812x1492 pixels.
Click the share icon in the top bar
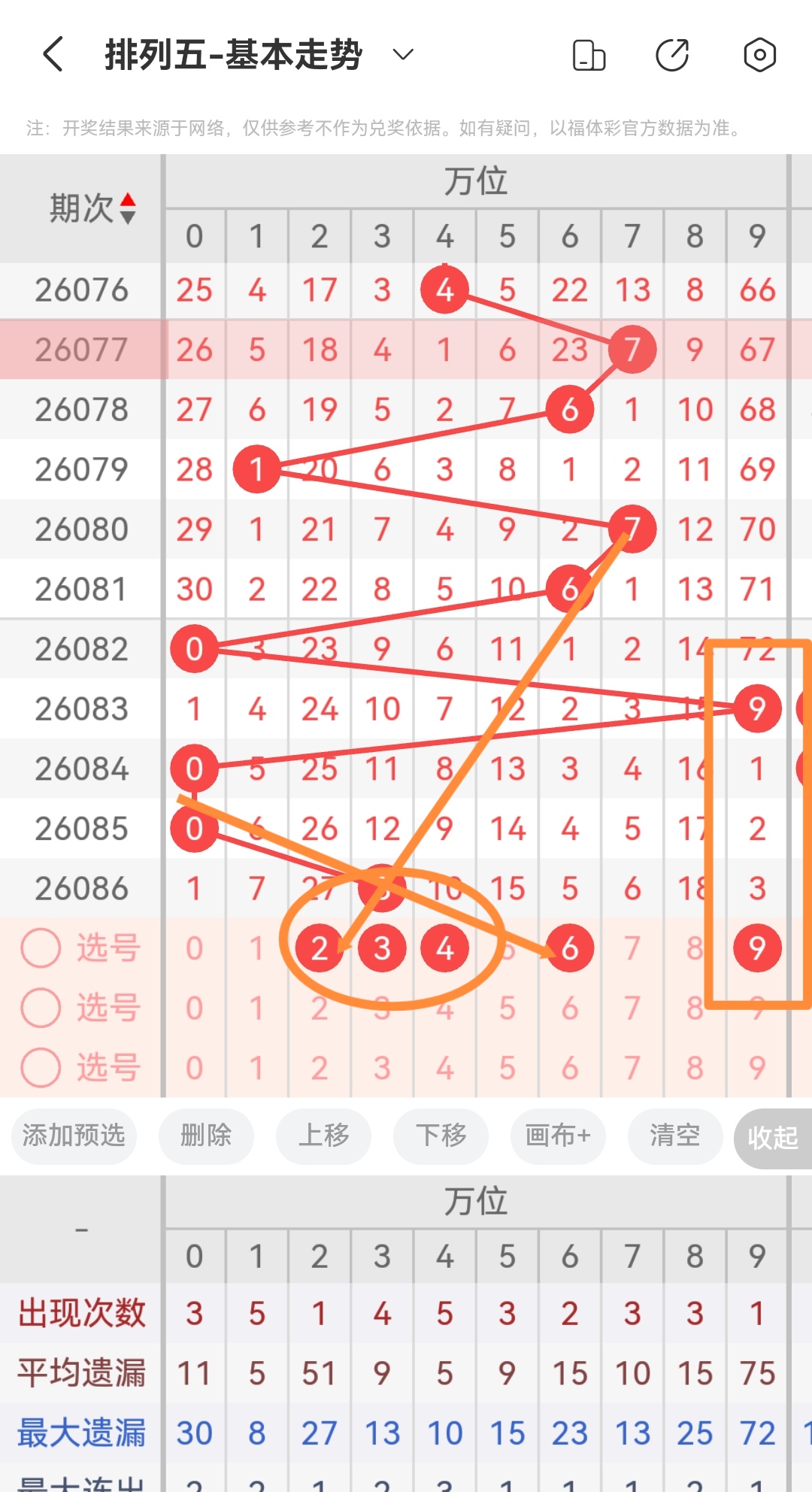[x=674, y=54]
